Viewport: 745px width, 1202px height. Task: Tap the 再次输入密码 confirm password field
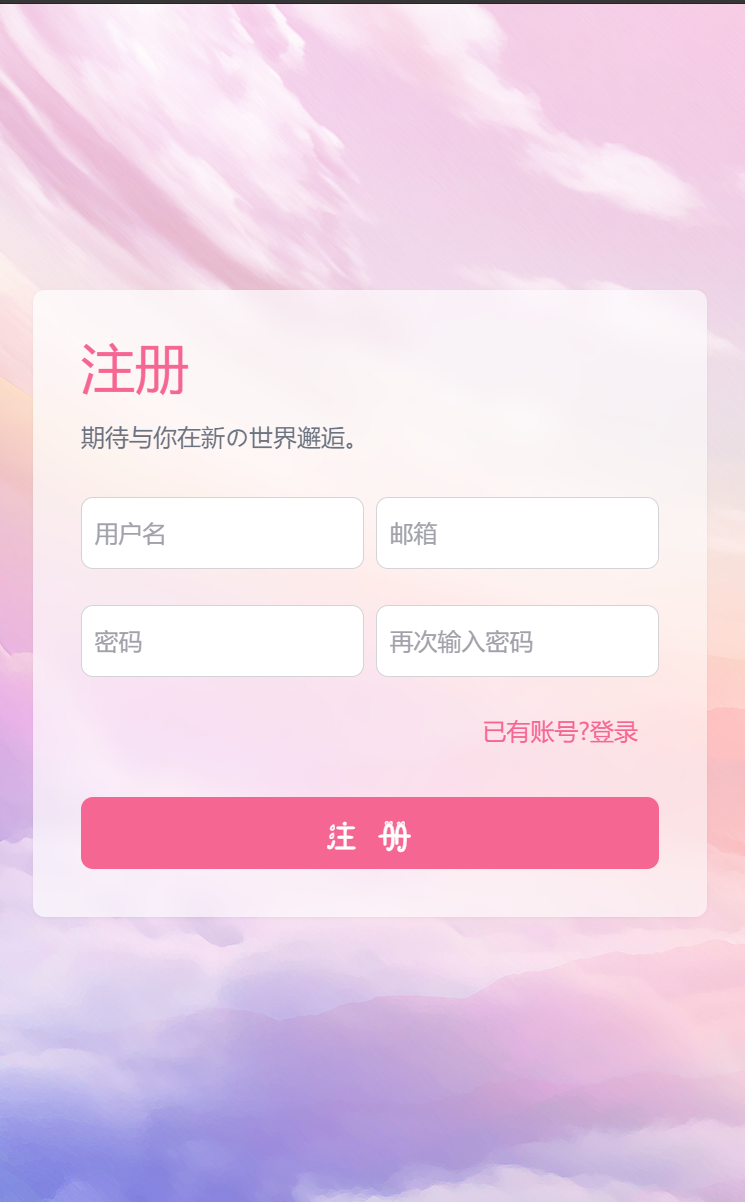pos(517,641)
